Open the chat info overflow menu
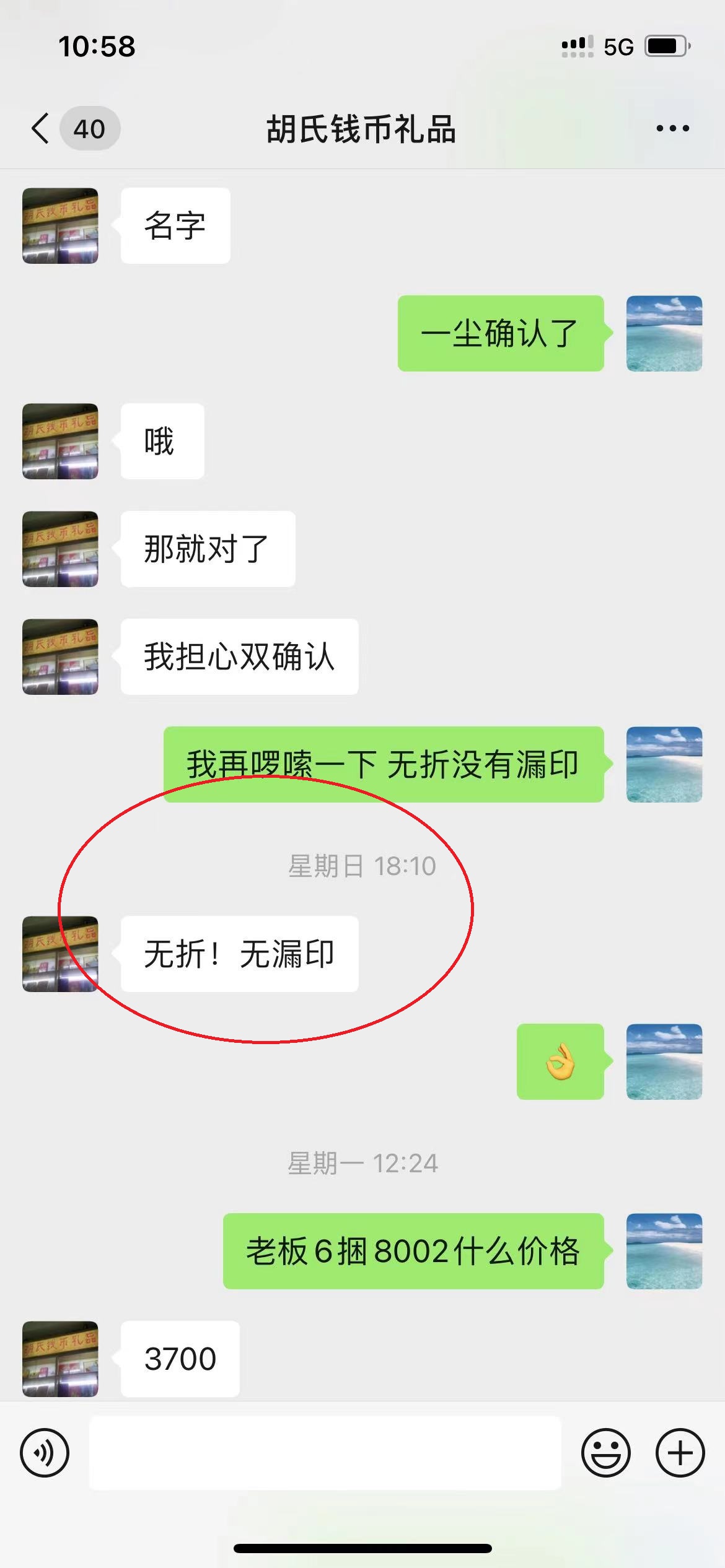The height and width of the screenshot is (1568, 725). [672, 129]
